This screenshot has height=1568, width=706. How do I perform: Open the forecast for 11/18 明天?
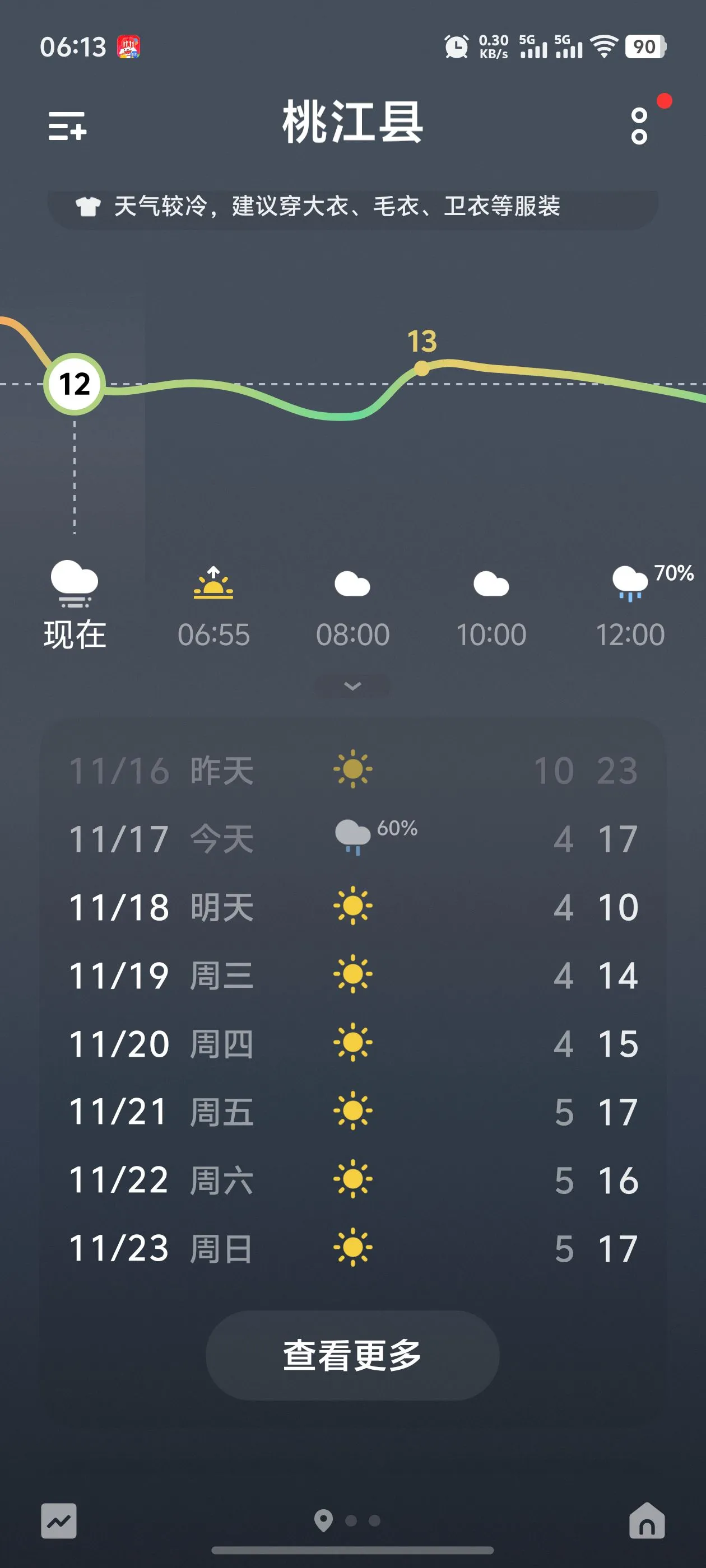point(352,907)
